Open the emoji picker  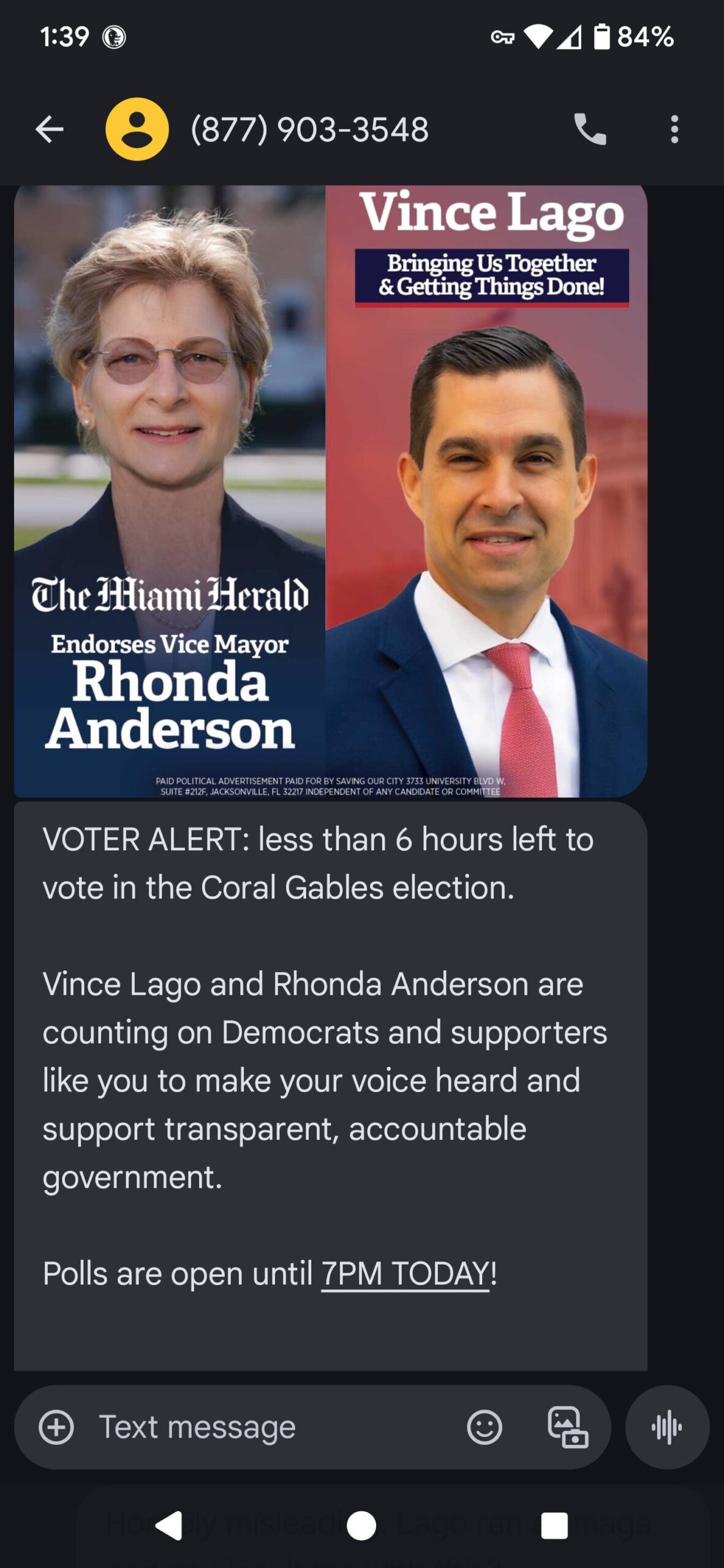[485, 1427]
